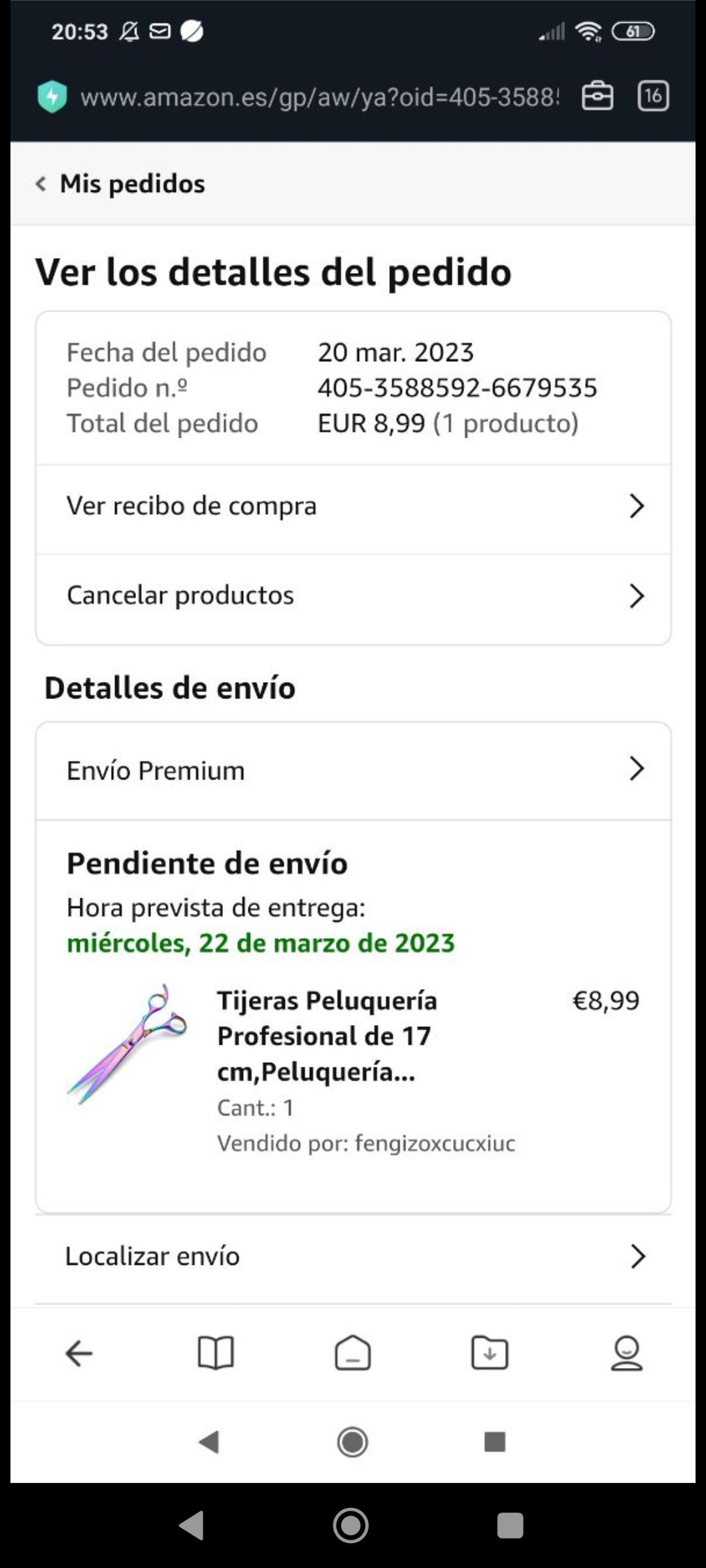Screen dimensions: 706x1568
Task: Go to the browser home page
Action: tap(353, 1353)
